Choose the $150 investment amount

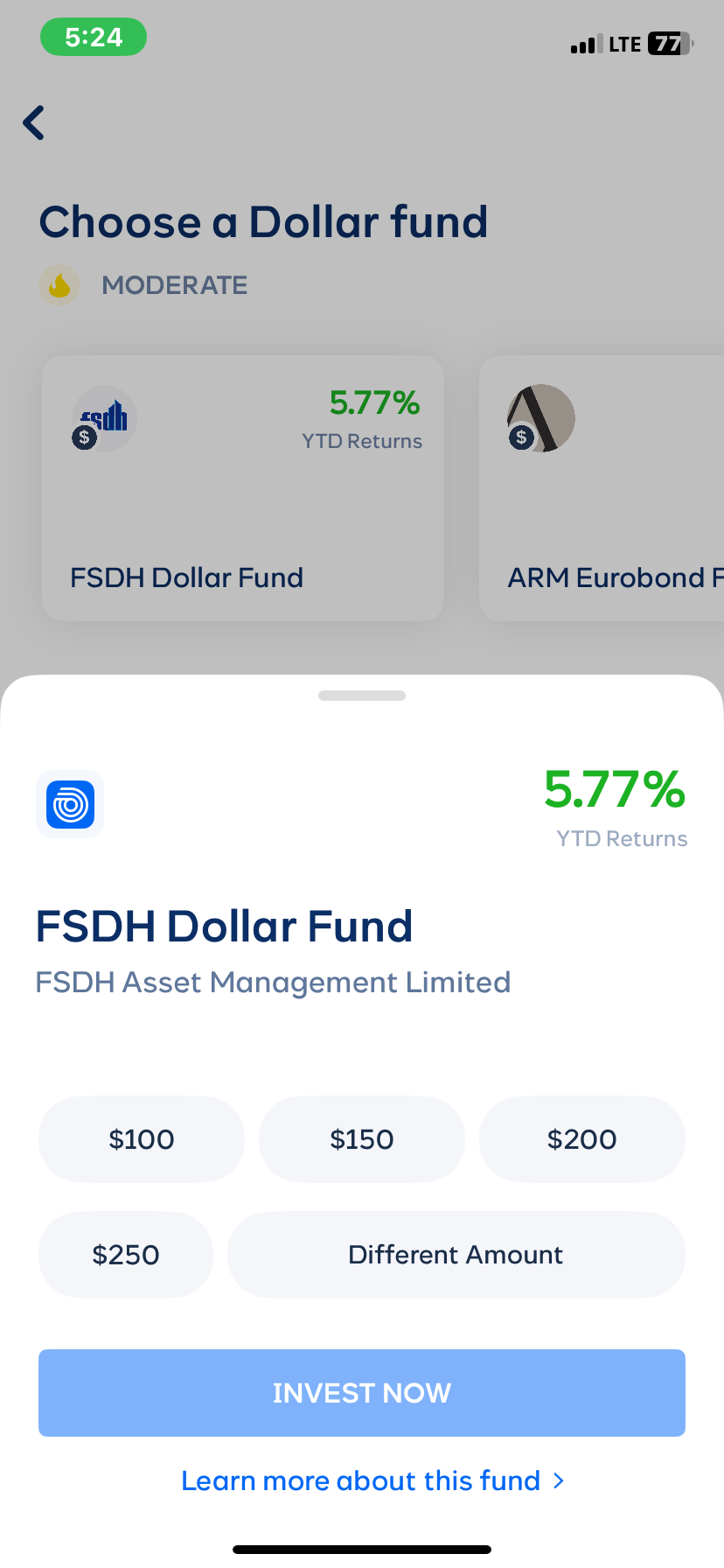362,1139
